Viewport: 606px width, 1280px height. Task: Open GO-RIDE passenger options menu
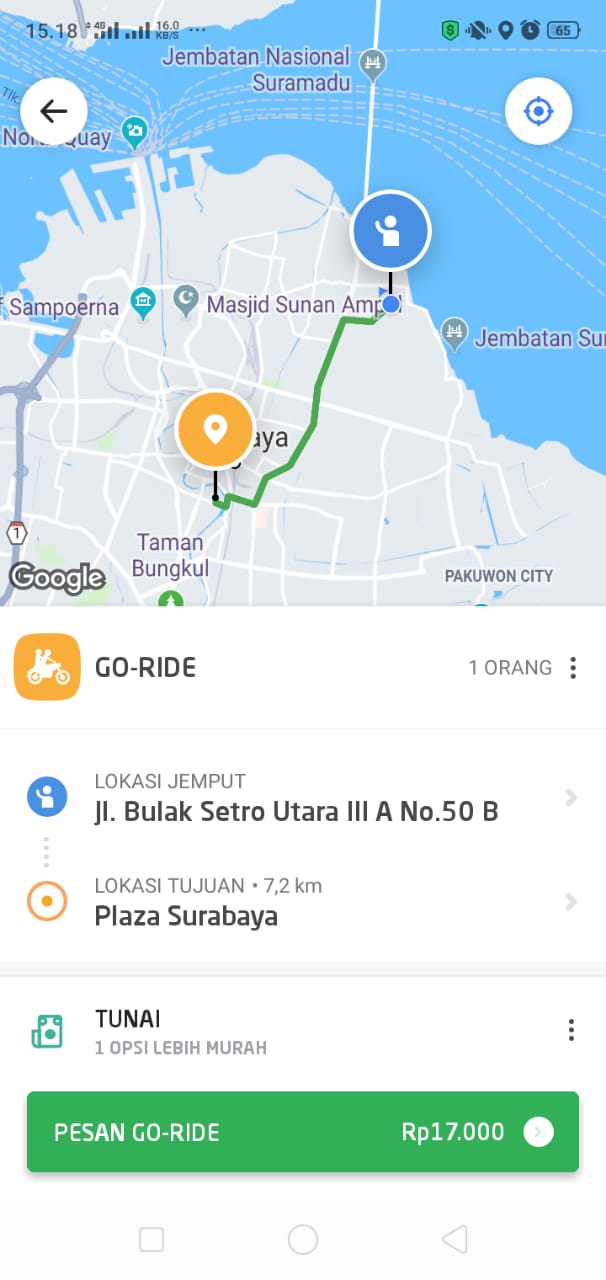(572, 668)
